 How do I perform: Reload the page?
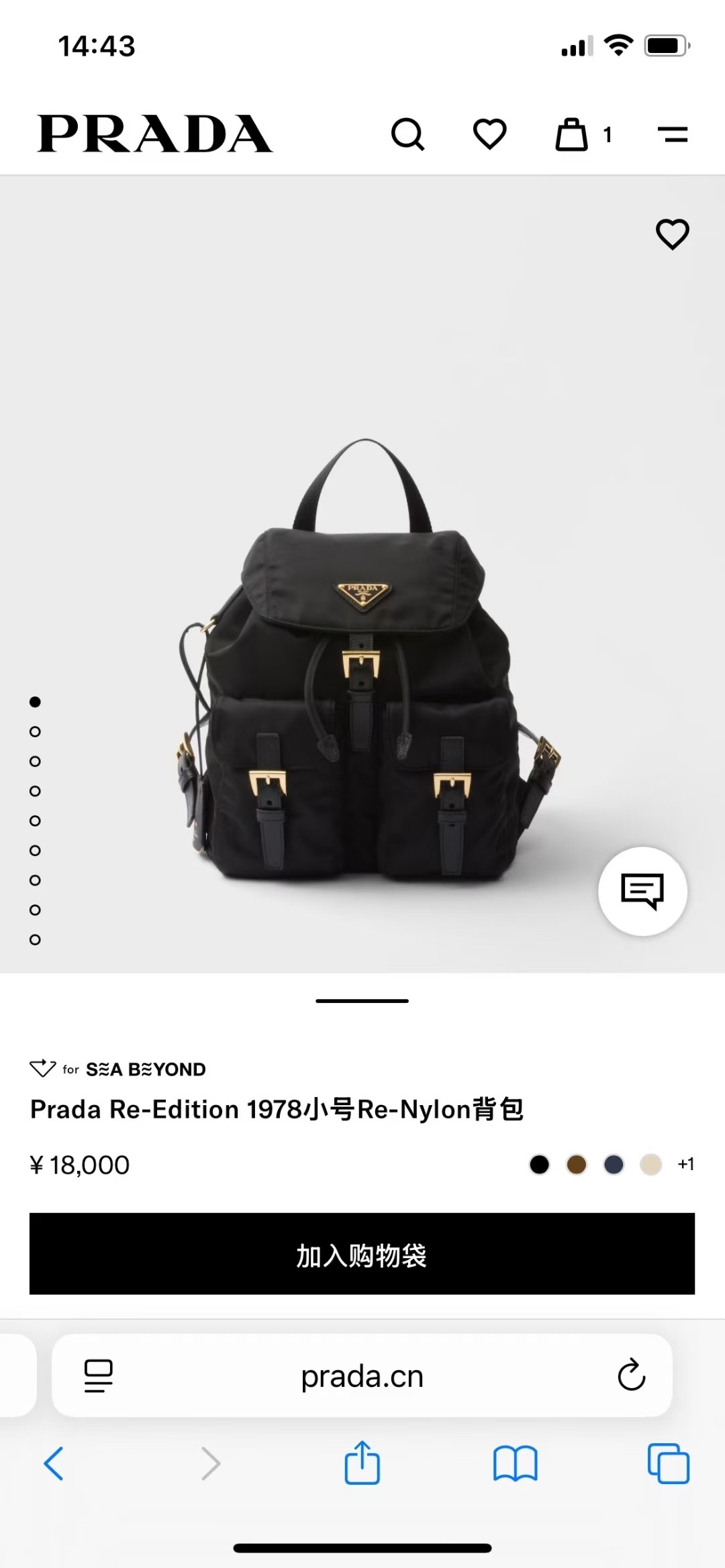click(x=631, y=1375)
